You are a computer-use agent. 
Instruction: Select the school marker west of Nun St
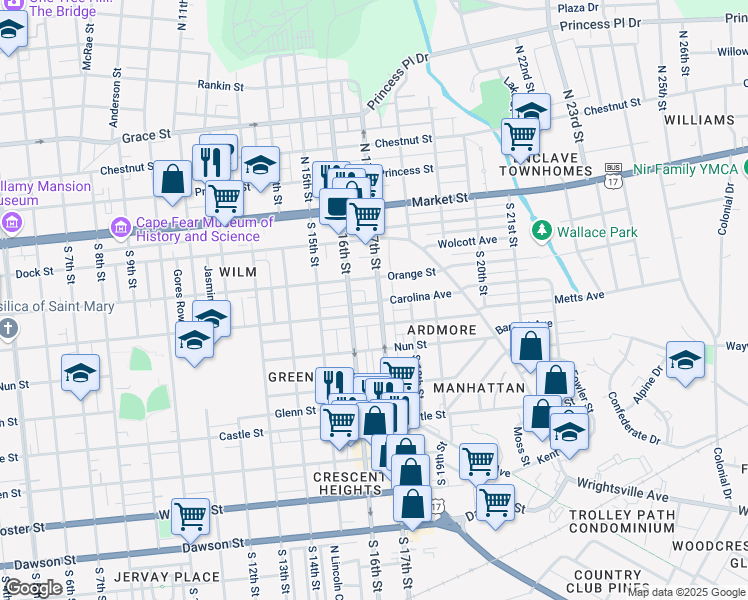(81, 374)
